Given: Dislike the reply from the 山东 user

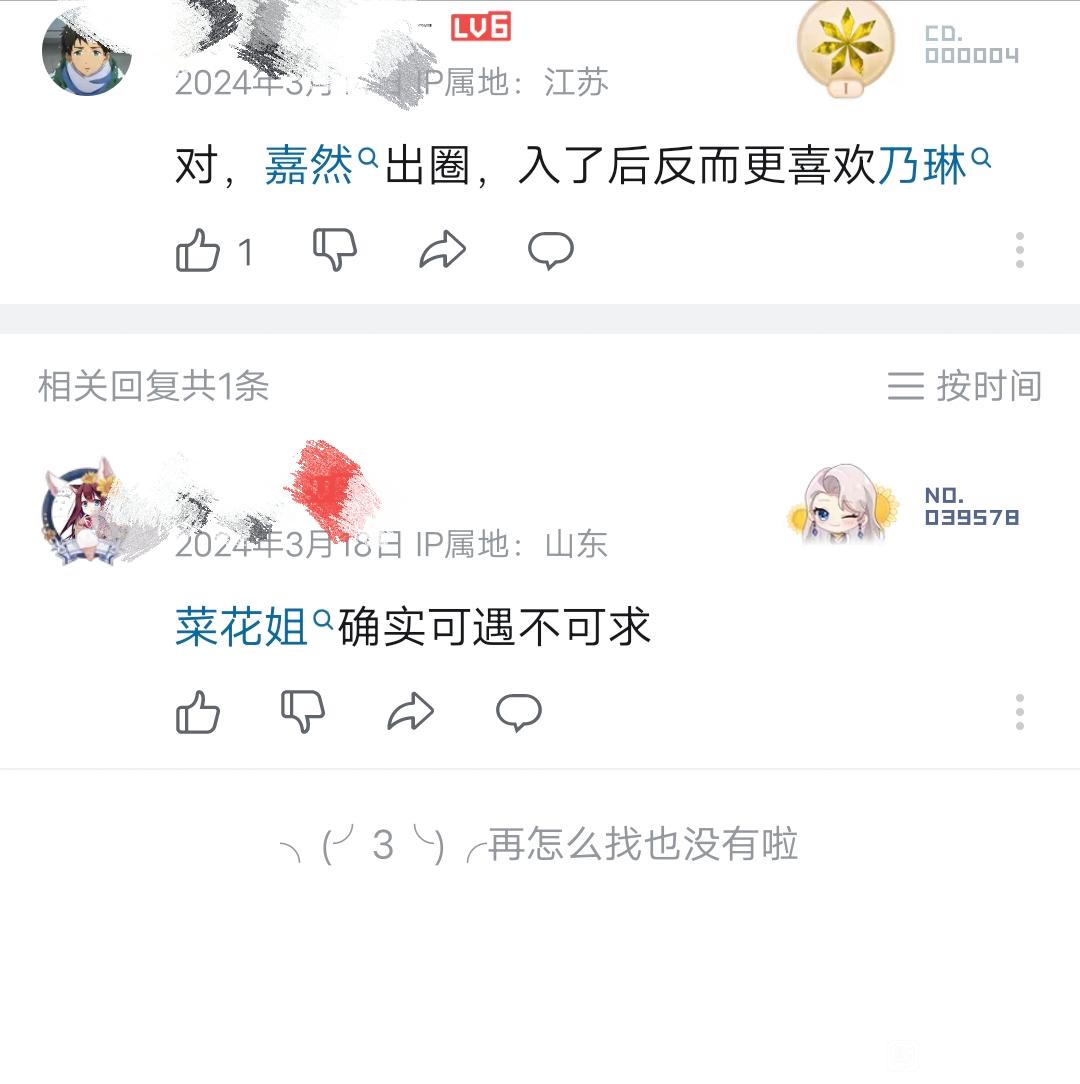Looking at the screenshot, I should tap(303, 713).
